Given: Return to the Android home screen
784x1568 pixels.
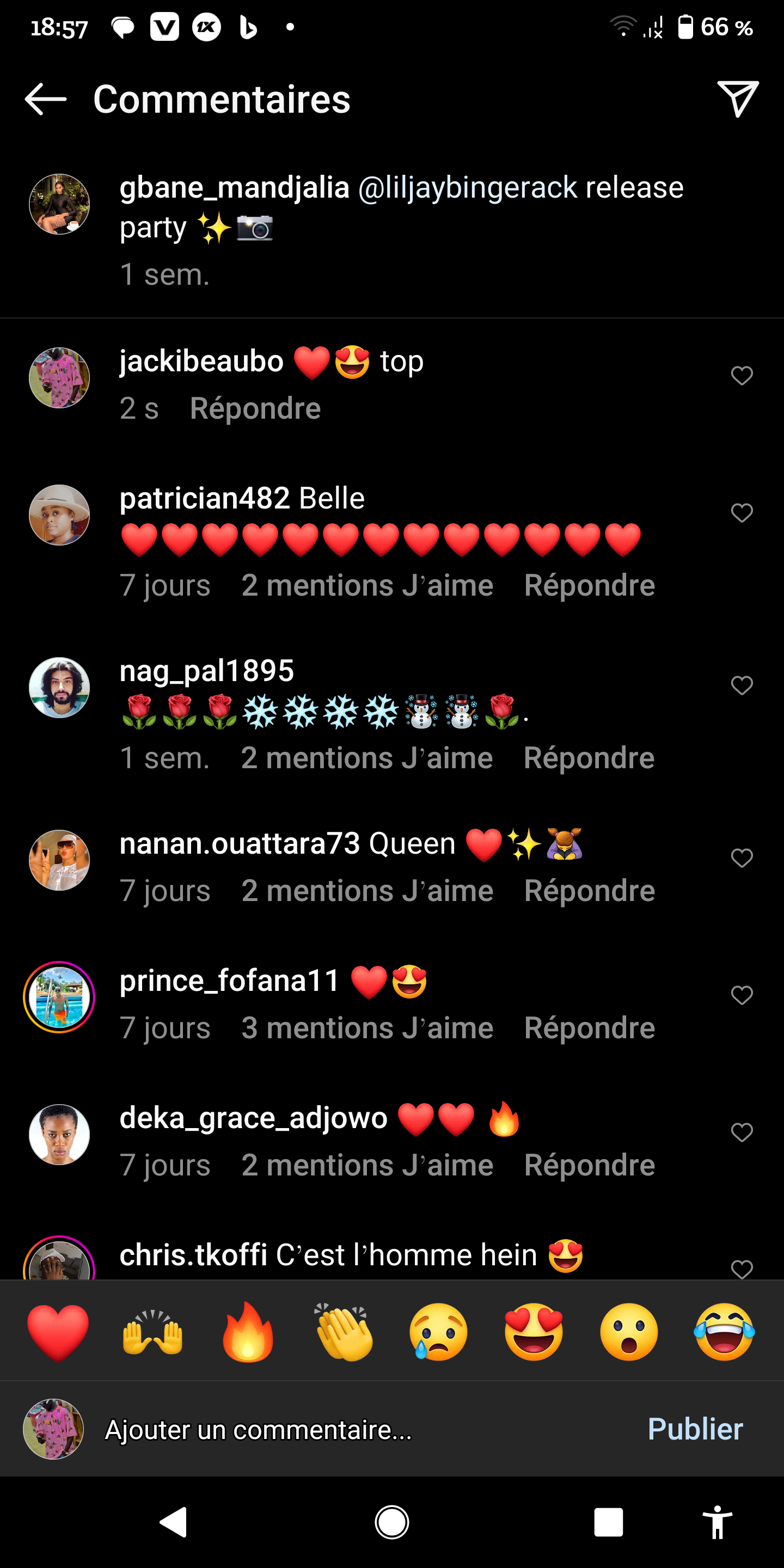Looking at the screenshot, I should pyautogui.click(x=391, y=1522).
